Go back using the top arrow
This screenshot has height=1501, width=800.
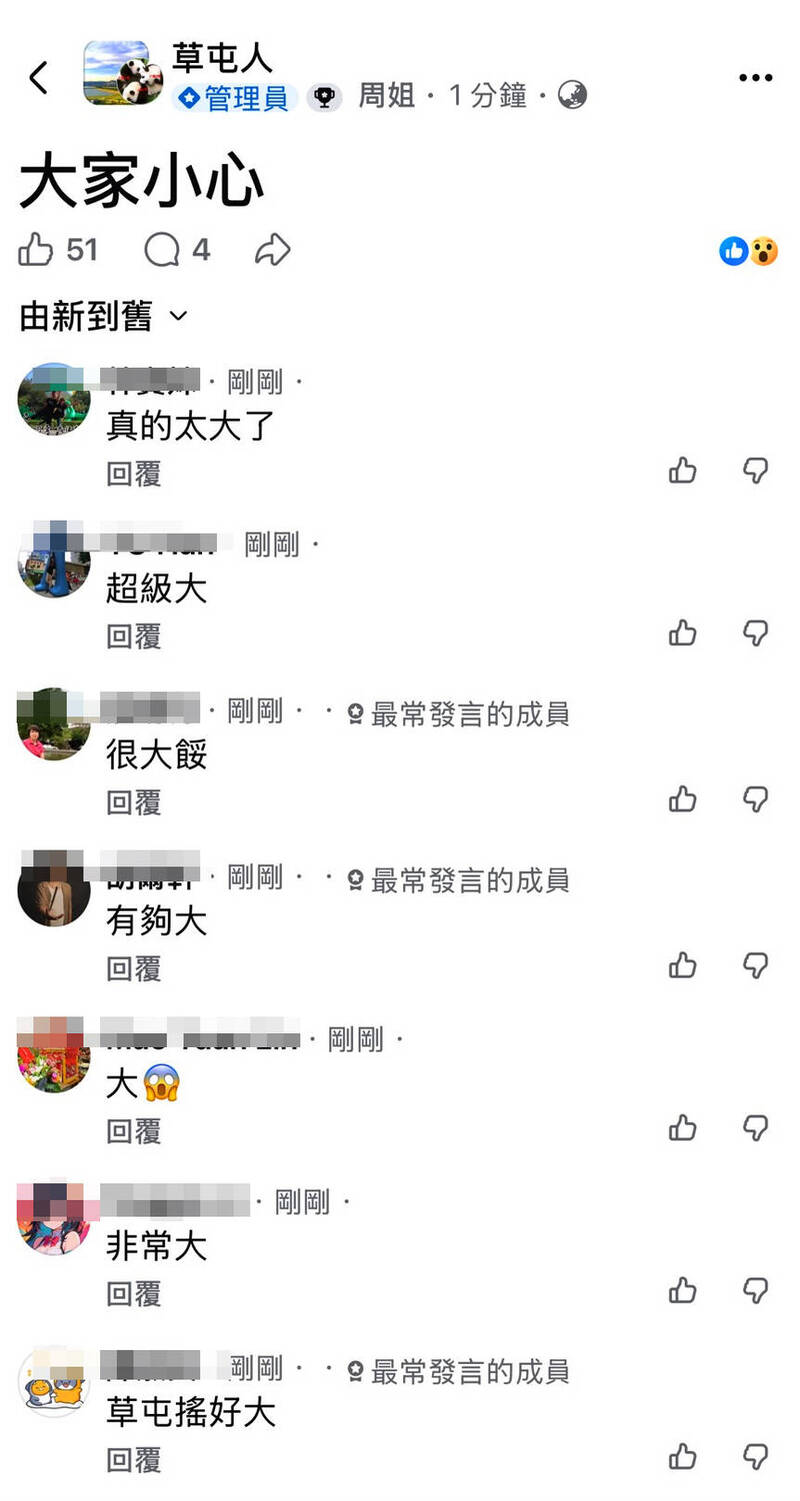[39, 77]
